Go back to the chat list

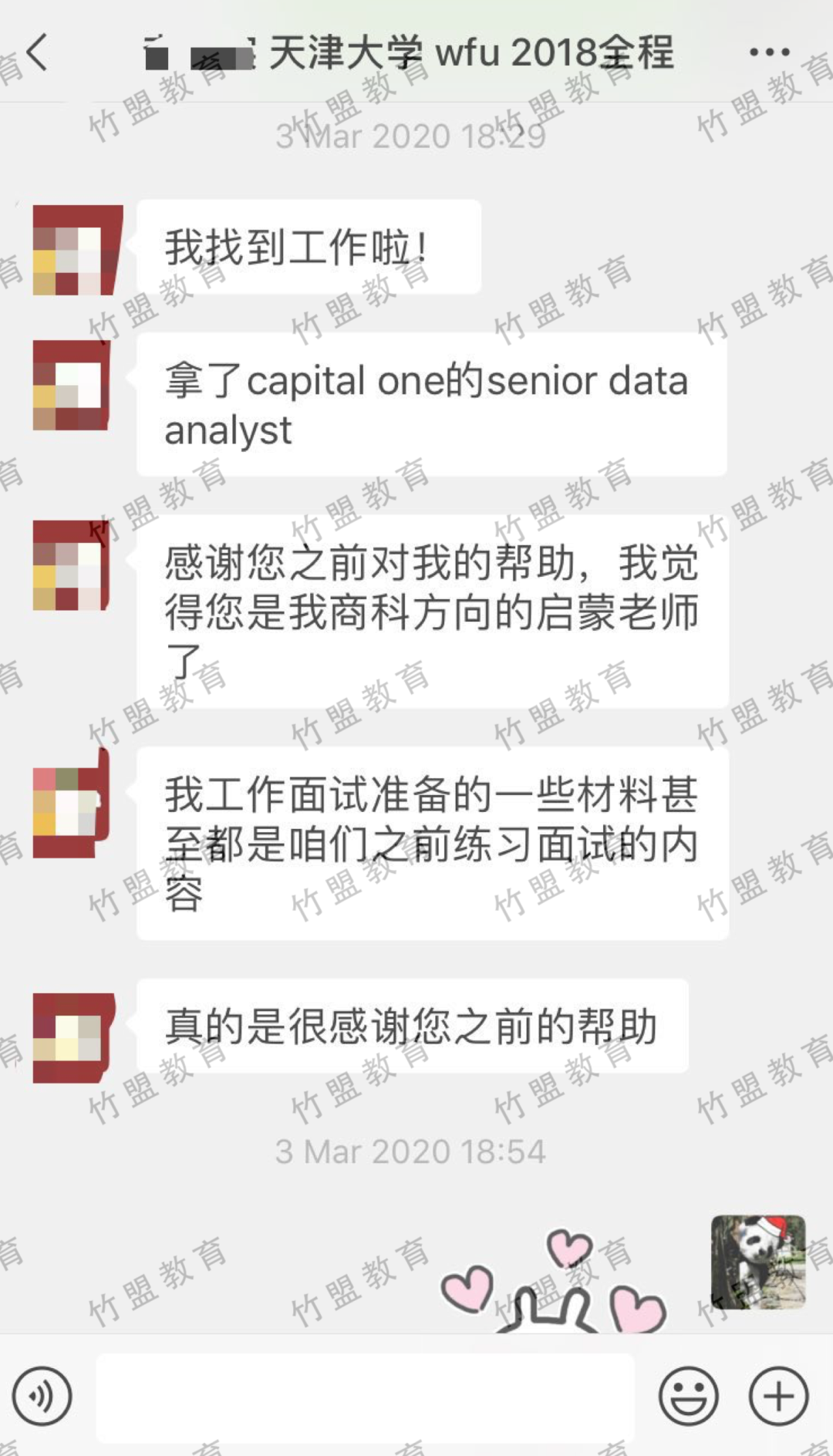coord(36,52)
